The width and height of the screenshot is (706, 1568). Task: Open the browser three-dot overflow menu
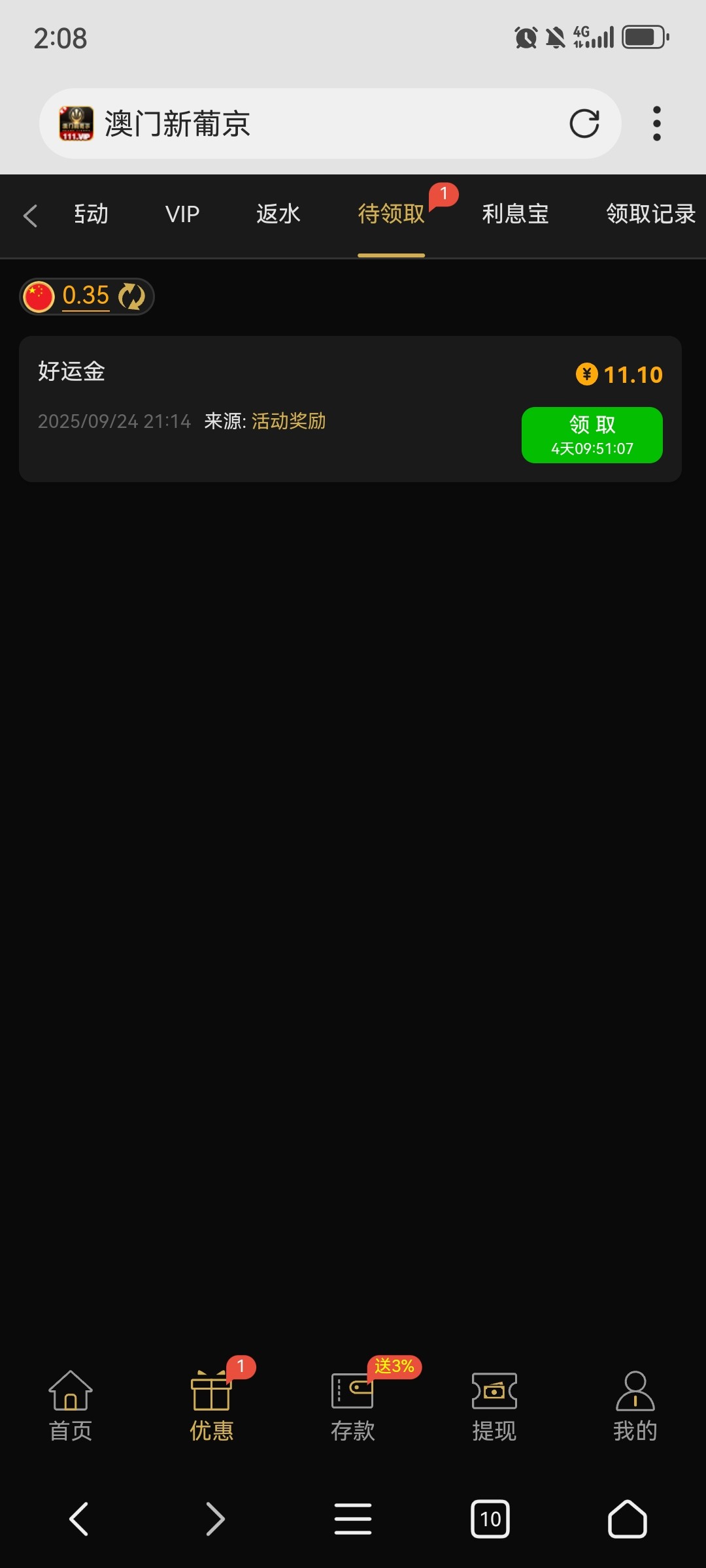click(656, 123)
